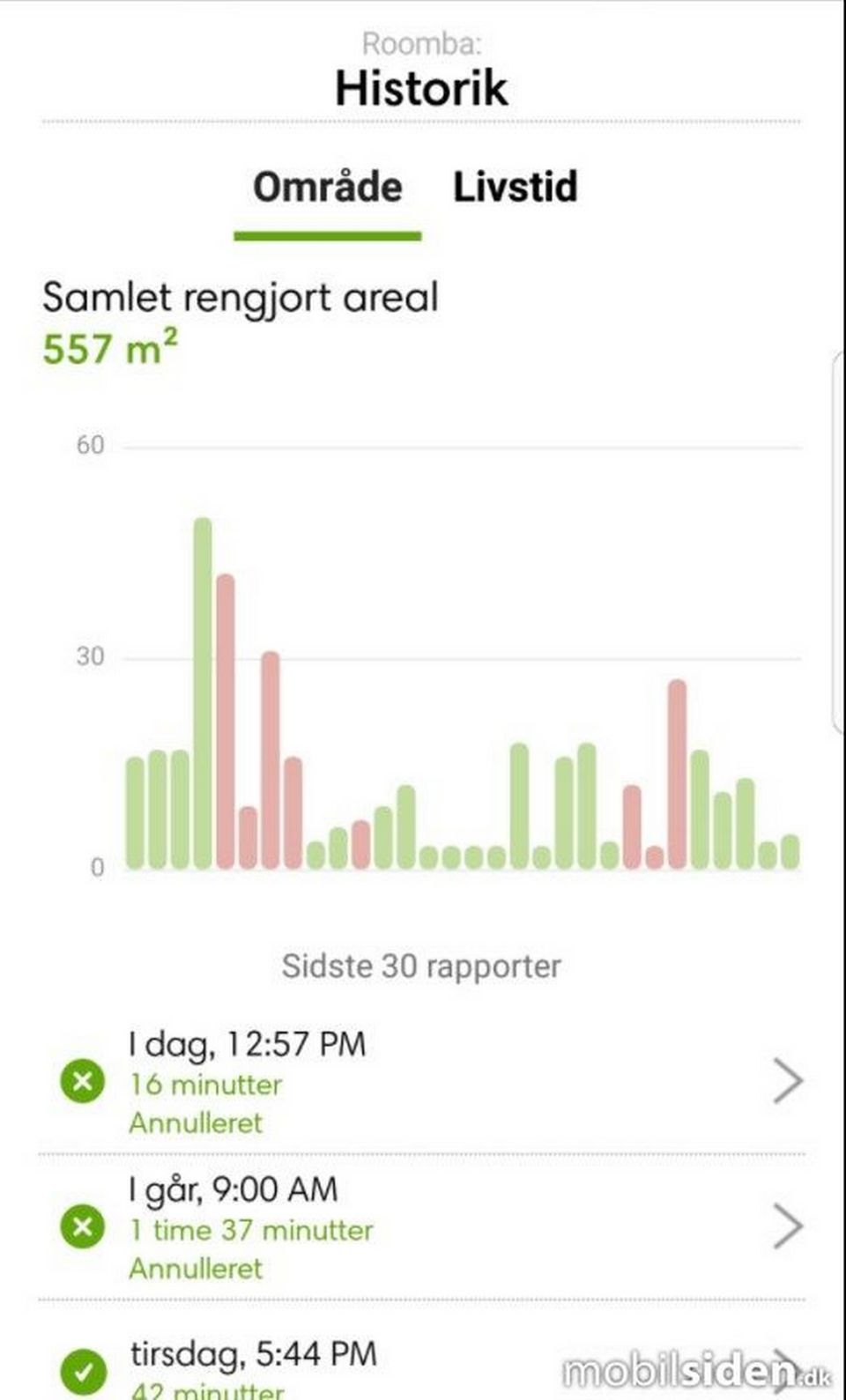Open the I dag 12:57 PM report
The width and height of the screenshot is (846, 1400).
[421, 1081]
